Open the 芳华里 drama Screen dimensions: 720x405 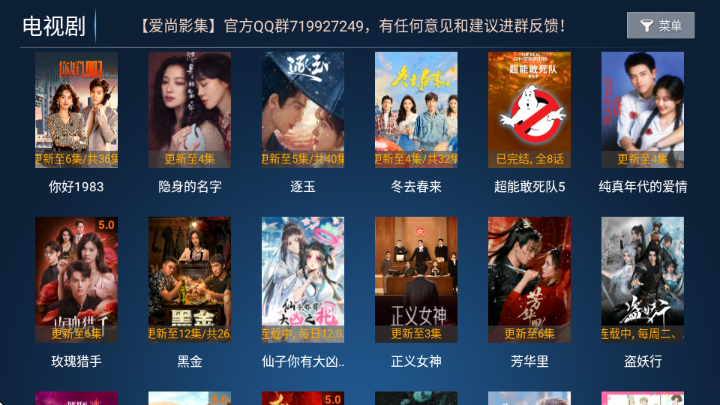pyautogui.click(x=529, y=280)
